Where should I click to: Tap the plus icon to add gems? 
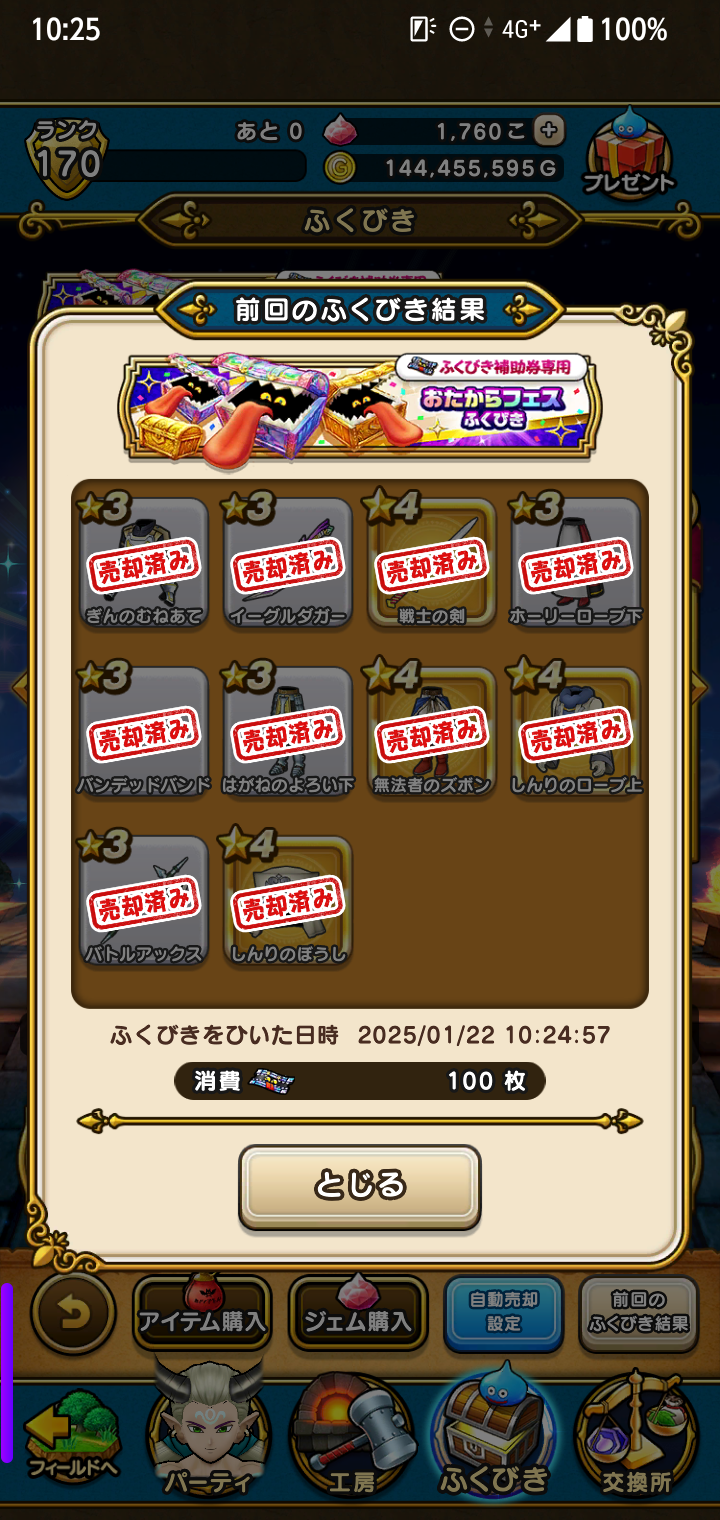tap(548, 131)
